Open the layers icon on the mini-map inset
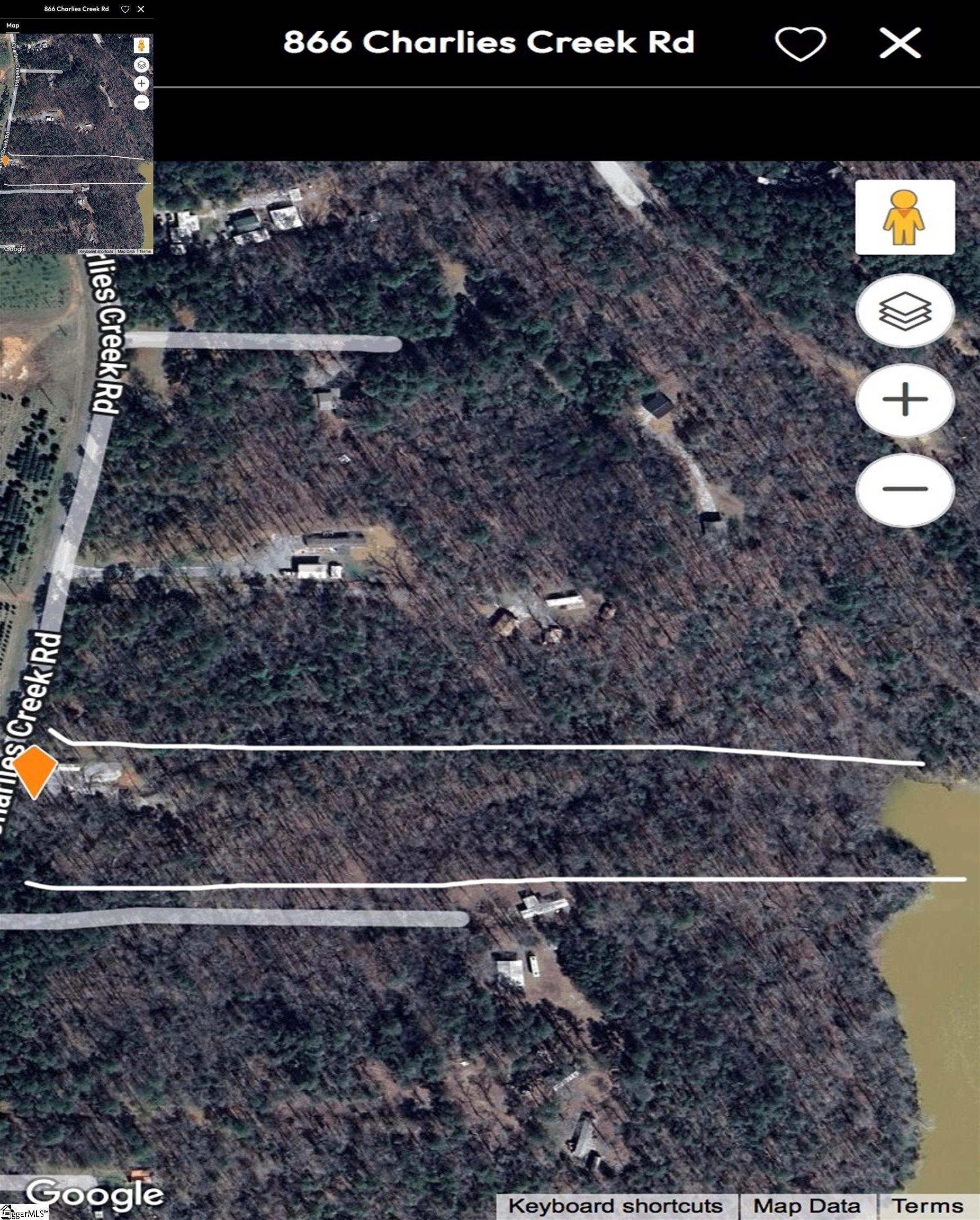The width and height of the screenshot is (980, 1220). pos(142,65)
